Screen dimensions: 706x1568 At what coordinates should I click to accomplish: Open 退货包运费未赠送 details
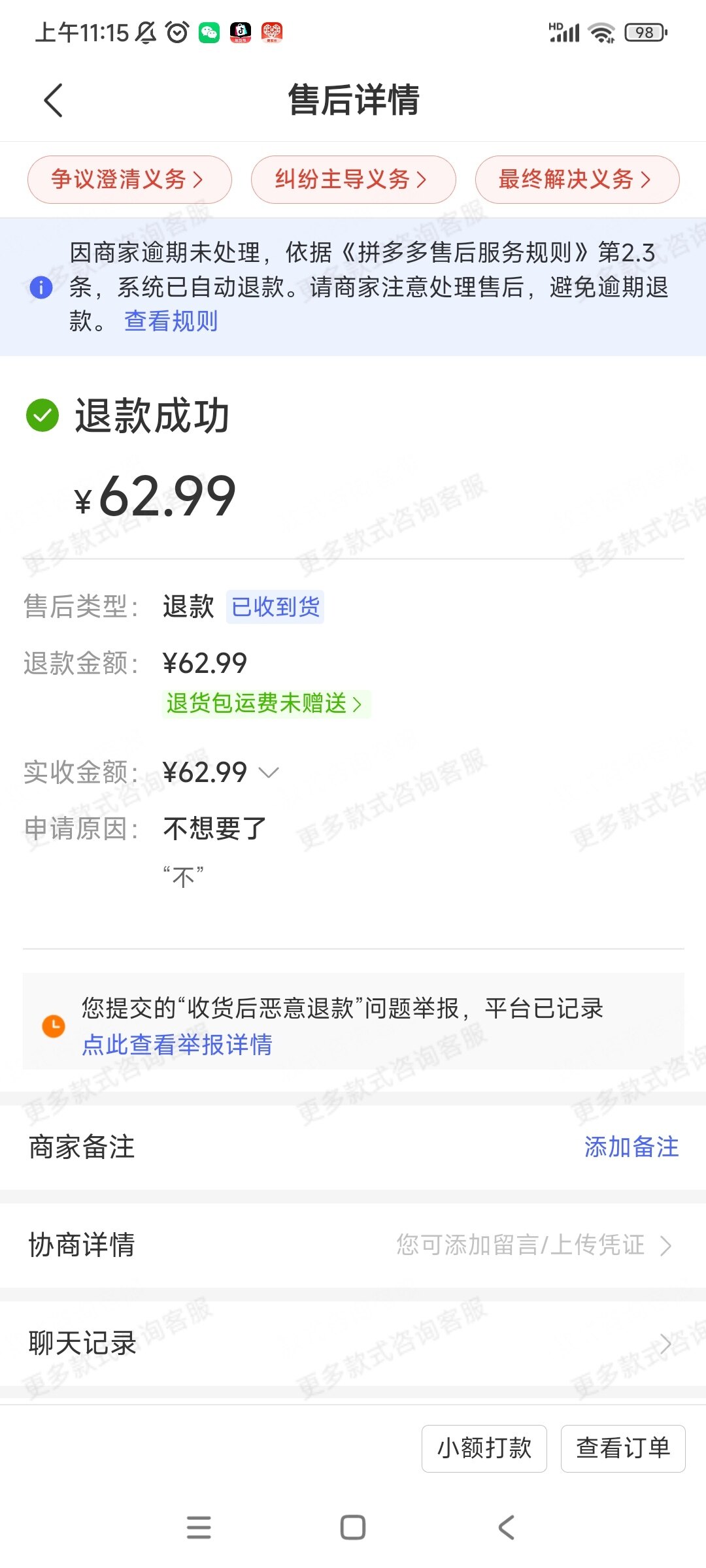(x=265, y=704)
